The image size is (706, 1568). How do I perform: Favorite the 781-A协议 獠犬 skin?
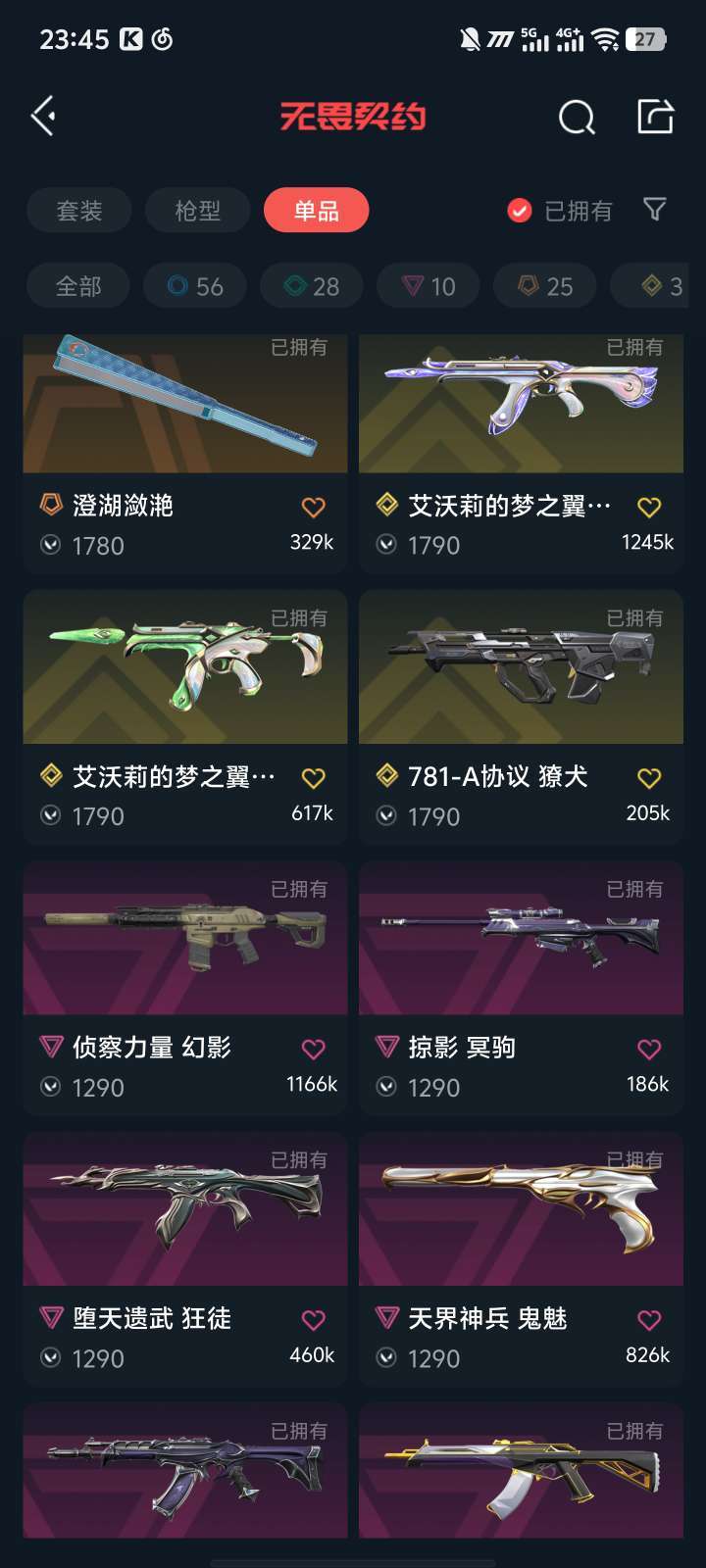649,778
